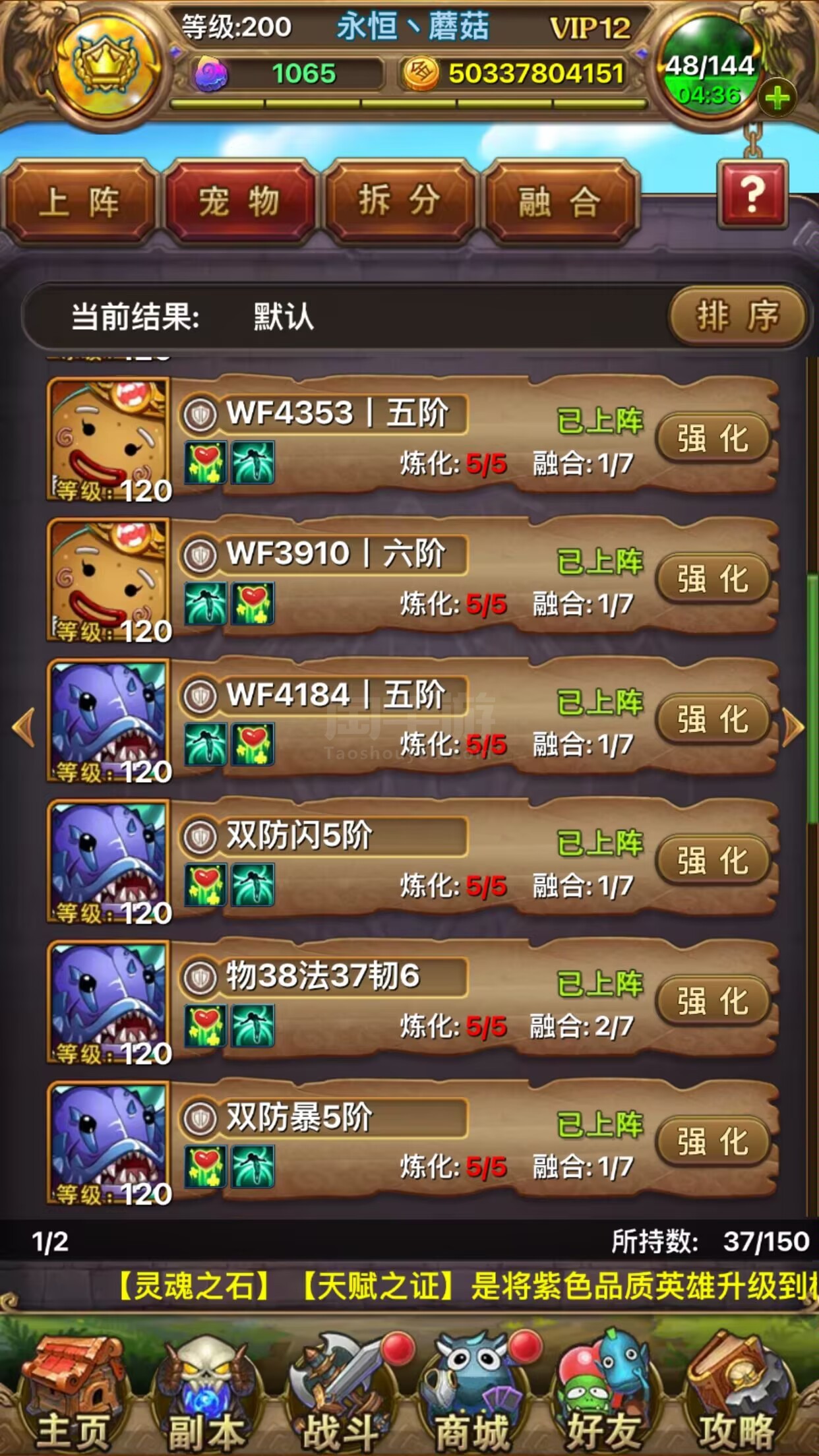Open the 排序 sort button
The image size is (819, 1456).
(738, 316)
